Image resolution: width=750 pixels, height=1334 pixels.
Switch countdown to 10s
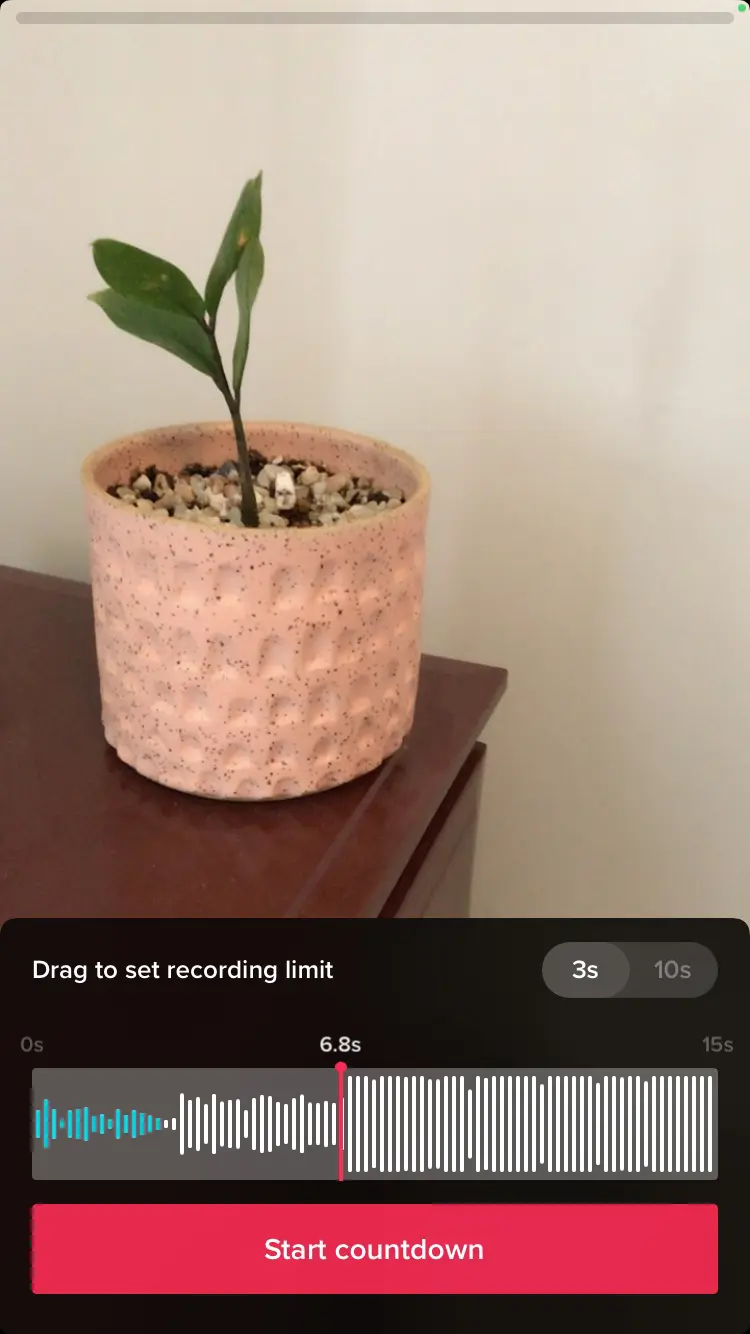(x=672, y=970)
